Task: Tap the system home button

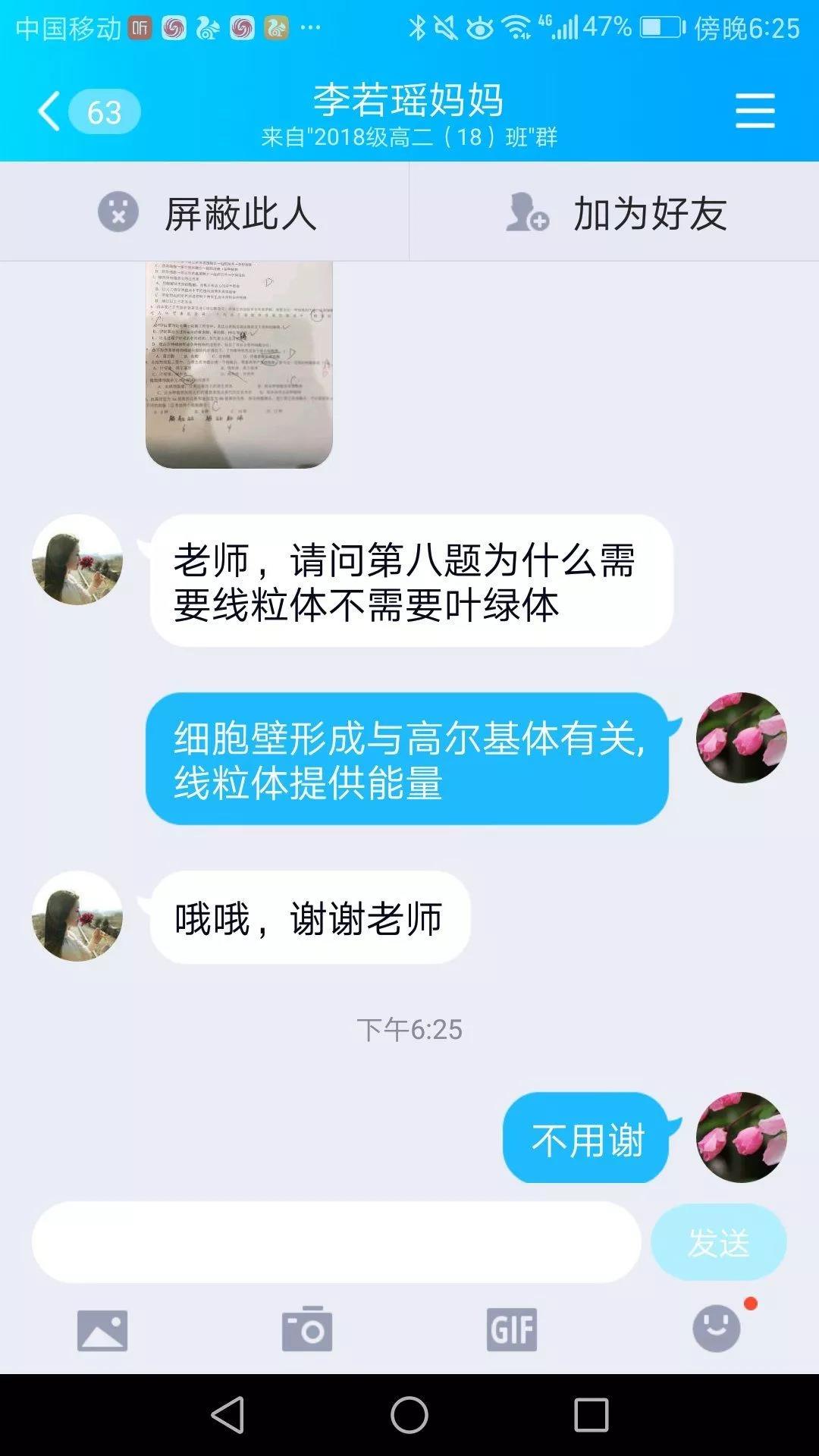Action: [x=409, y=1415]
